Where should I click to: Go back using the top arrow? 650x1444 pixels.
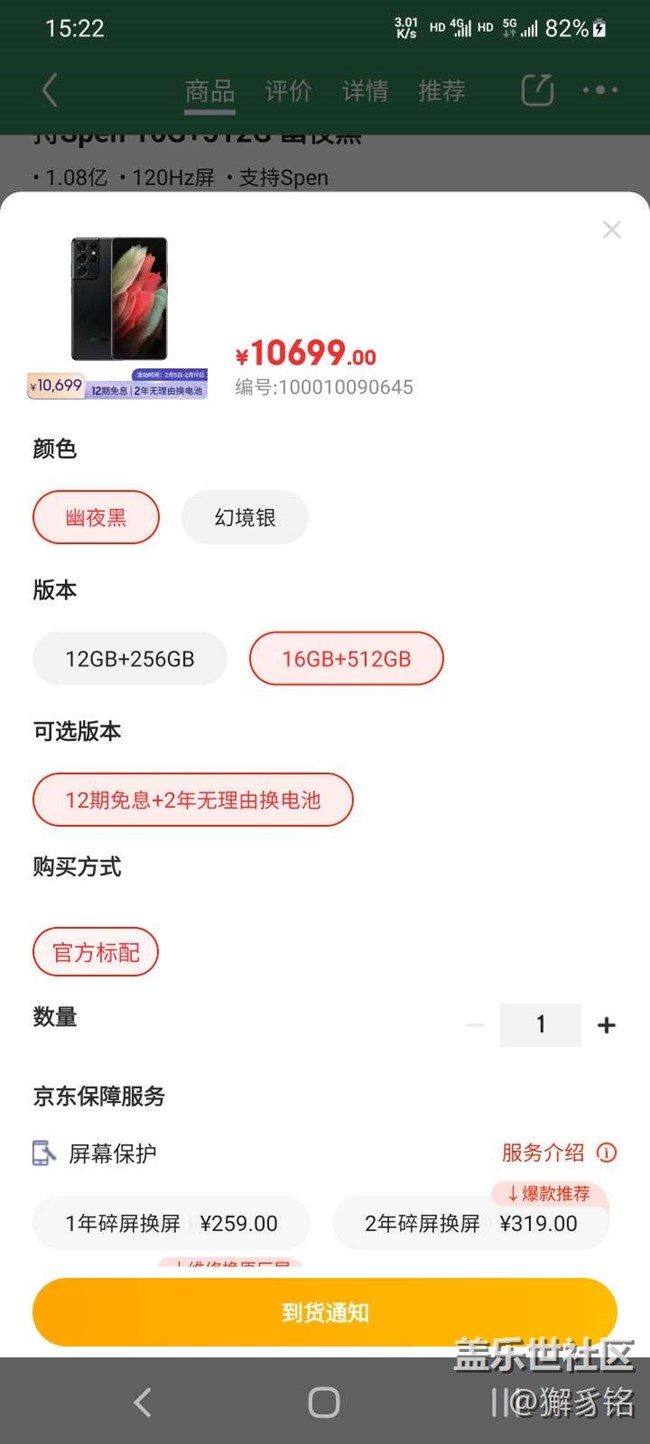[50, 90]
